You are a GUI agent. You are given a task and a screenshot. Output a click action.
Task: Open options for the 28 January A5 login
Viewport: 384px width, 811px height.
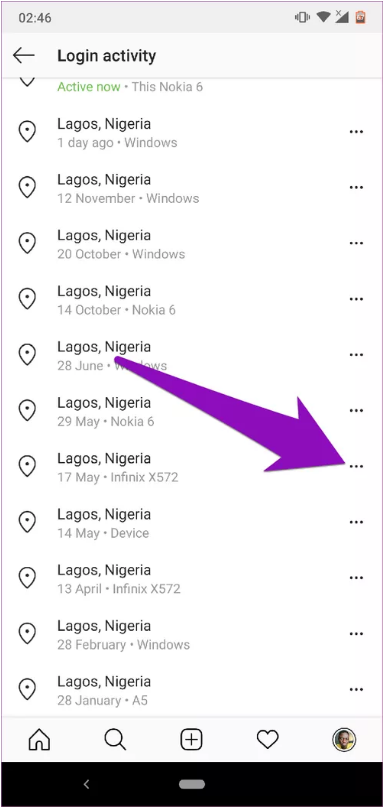[356, 689]
